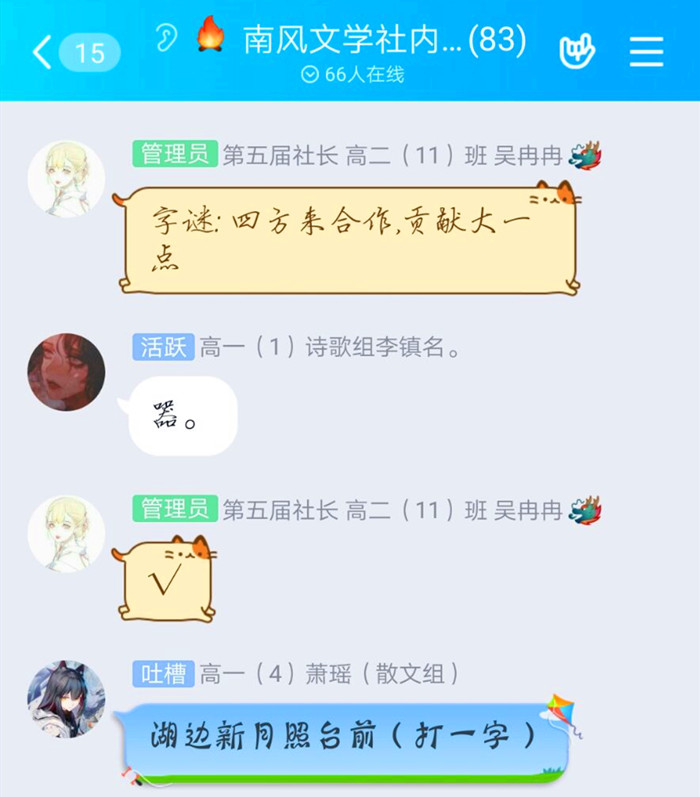Tap the rock hand gesture icon

pos(577,50)
